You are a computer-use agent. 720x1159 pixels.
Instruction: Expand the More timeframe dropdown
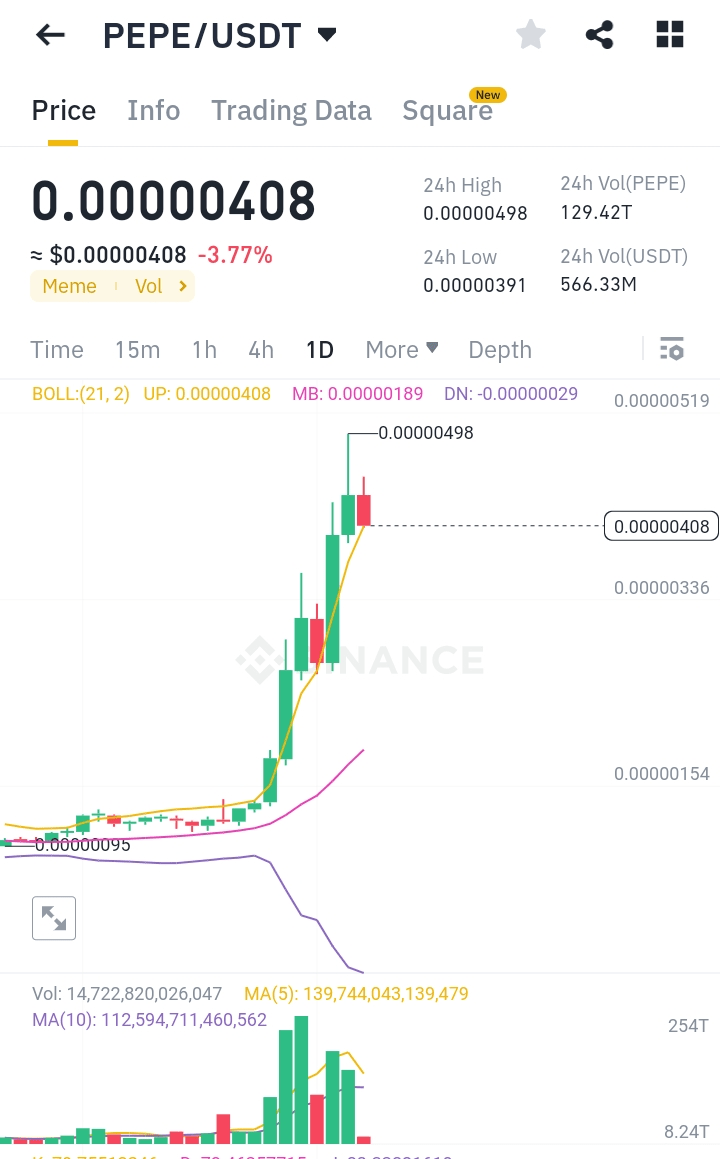pyautogui.click(x=401, y=349)
